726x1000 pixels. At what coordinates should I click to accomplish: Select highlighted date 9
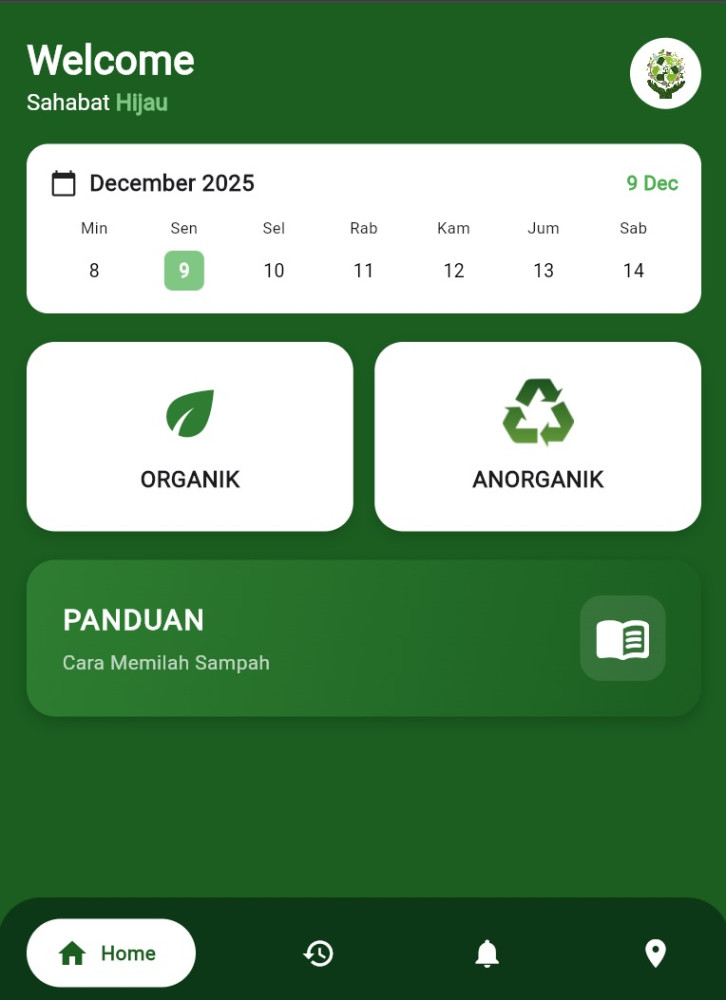pyautogui.click(x=184, y=271)
